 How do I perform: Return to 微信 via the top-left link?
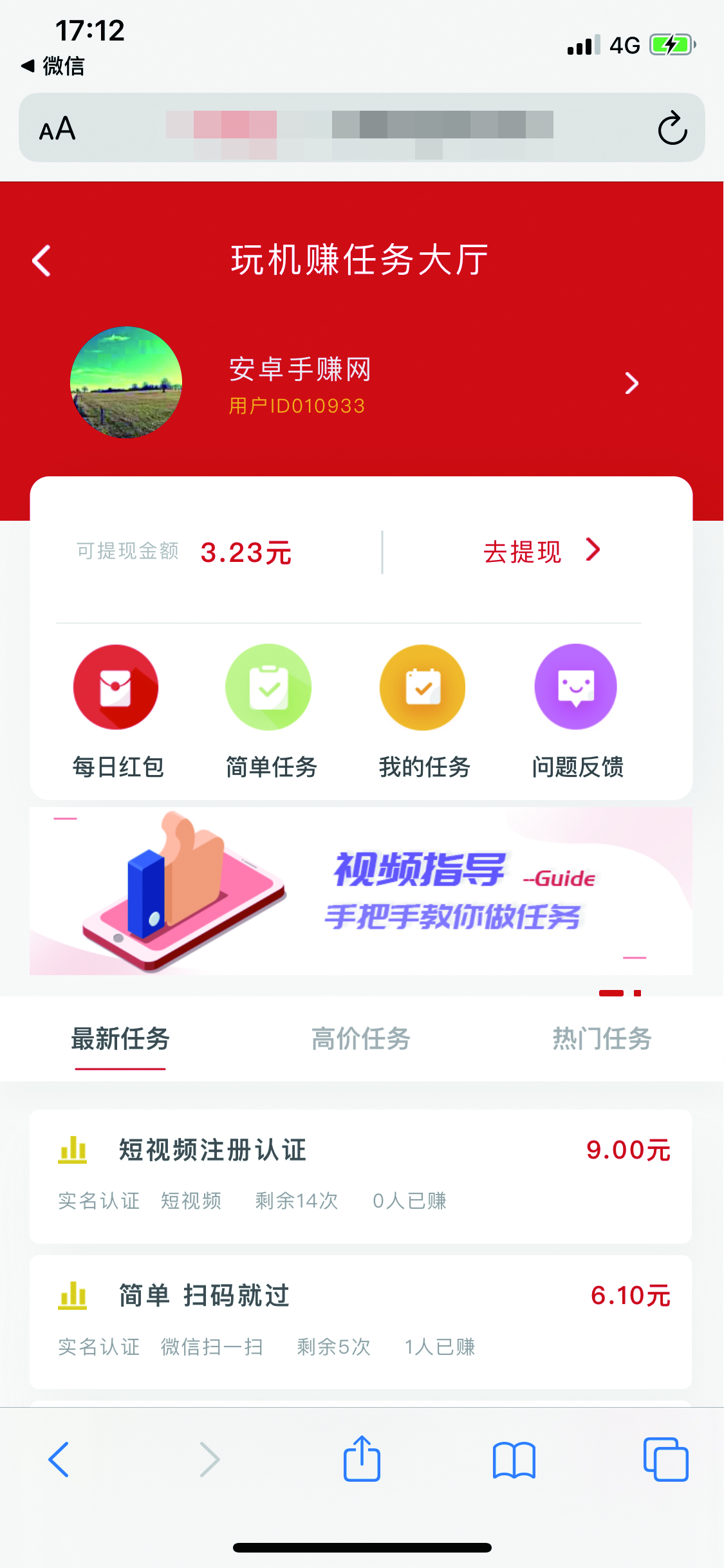pyautogui.click(x=53, y=66)
